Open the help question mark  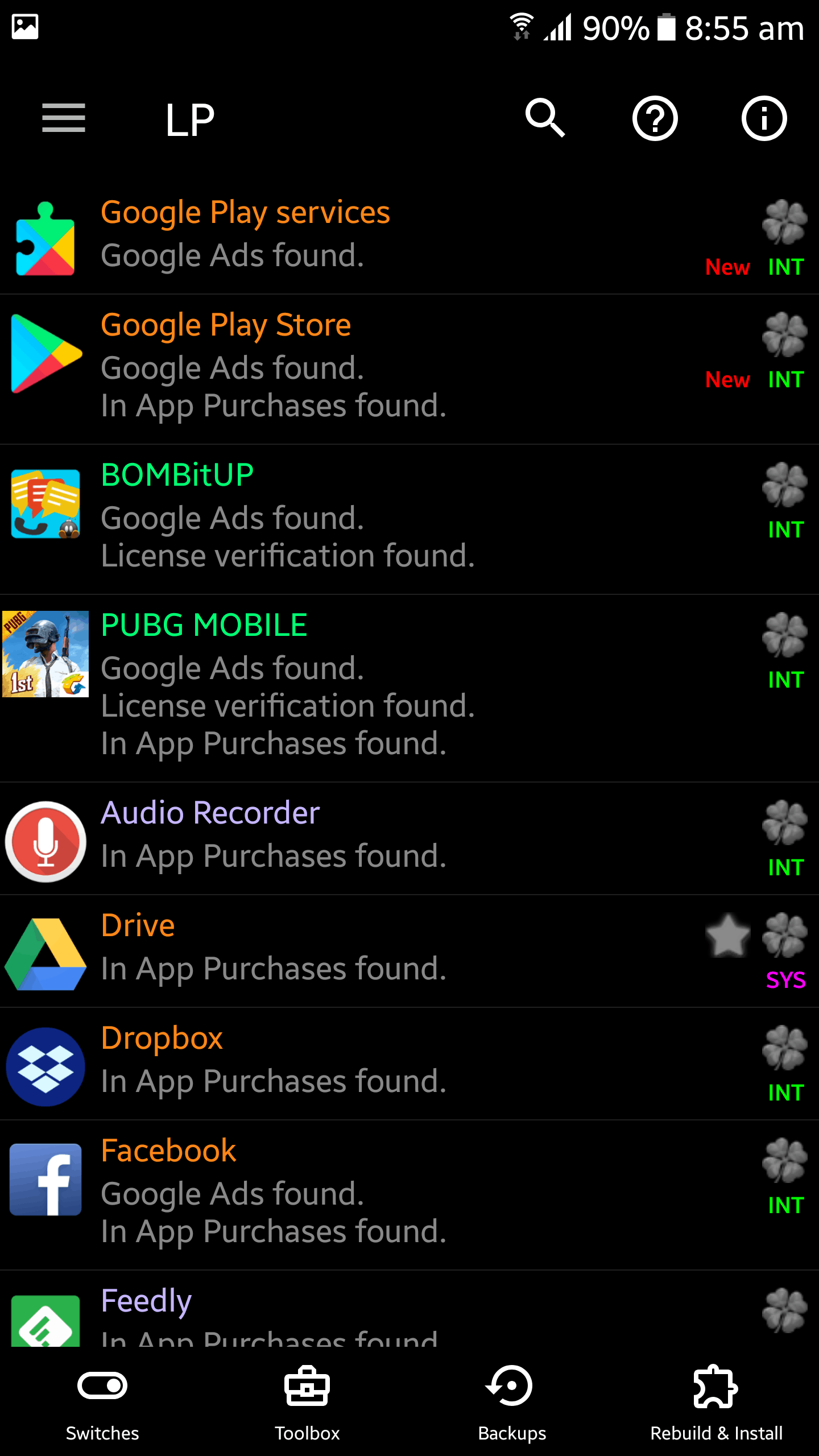655,118
